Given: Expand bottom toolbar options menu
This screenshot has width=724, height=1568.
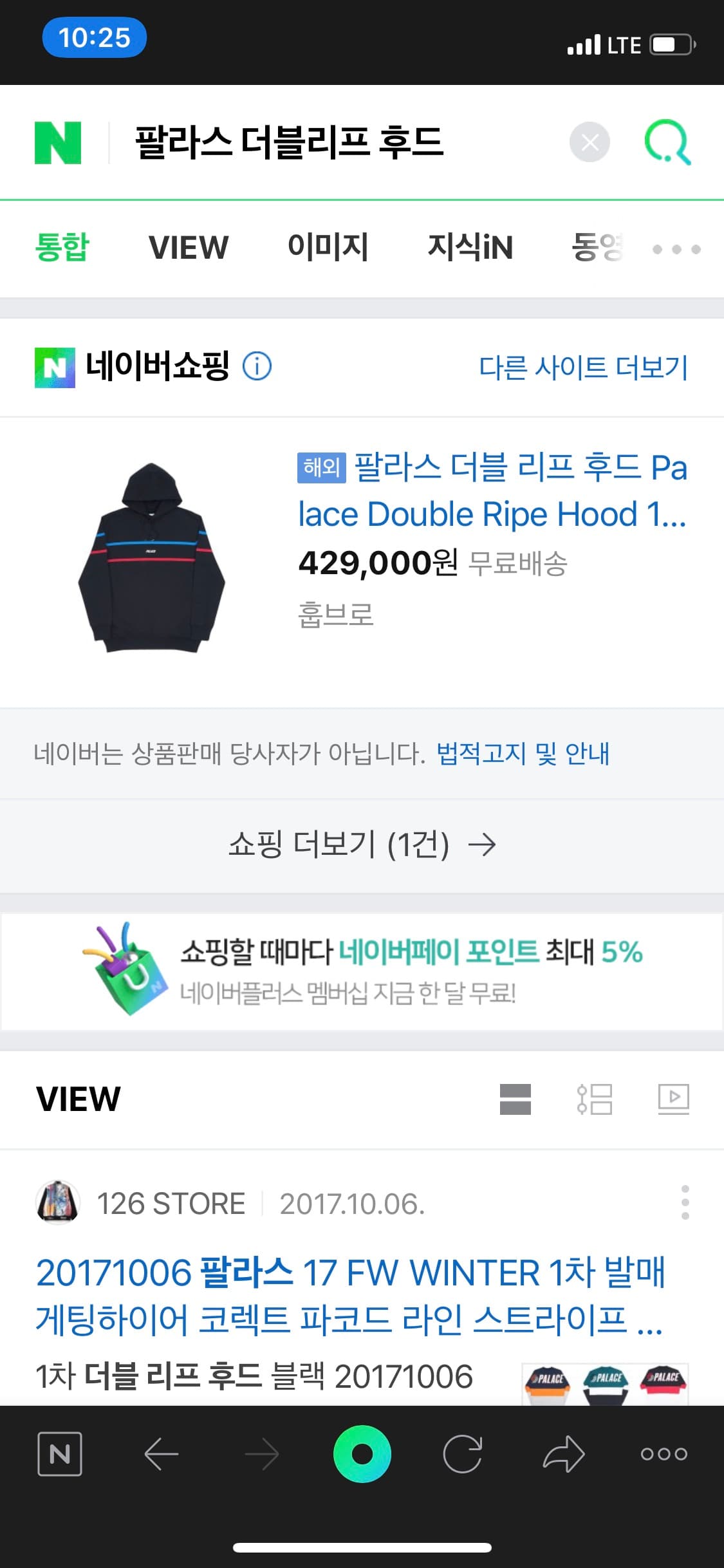Looking at the screenshot, I should 664,1453.
